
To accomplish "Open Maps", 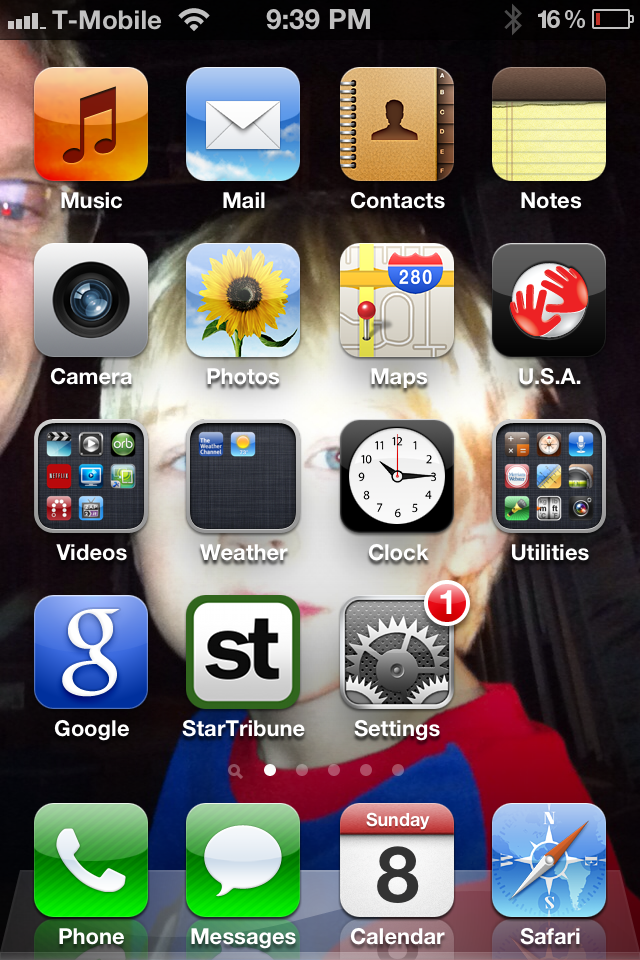I will coord(397,300).
